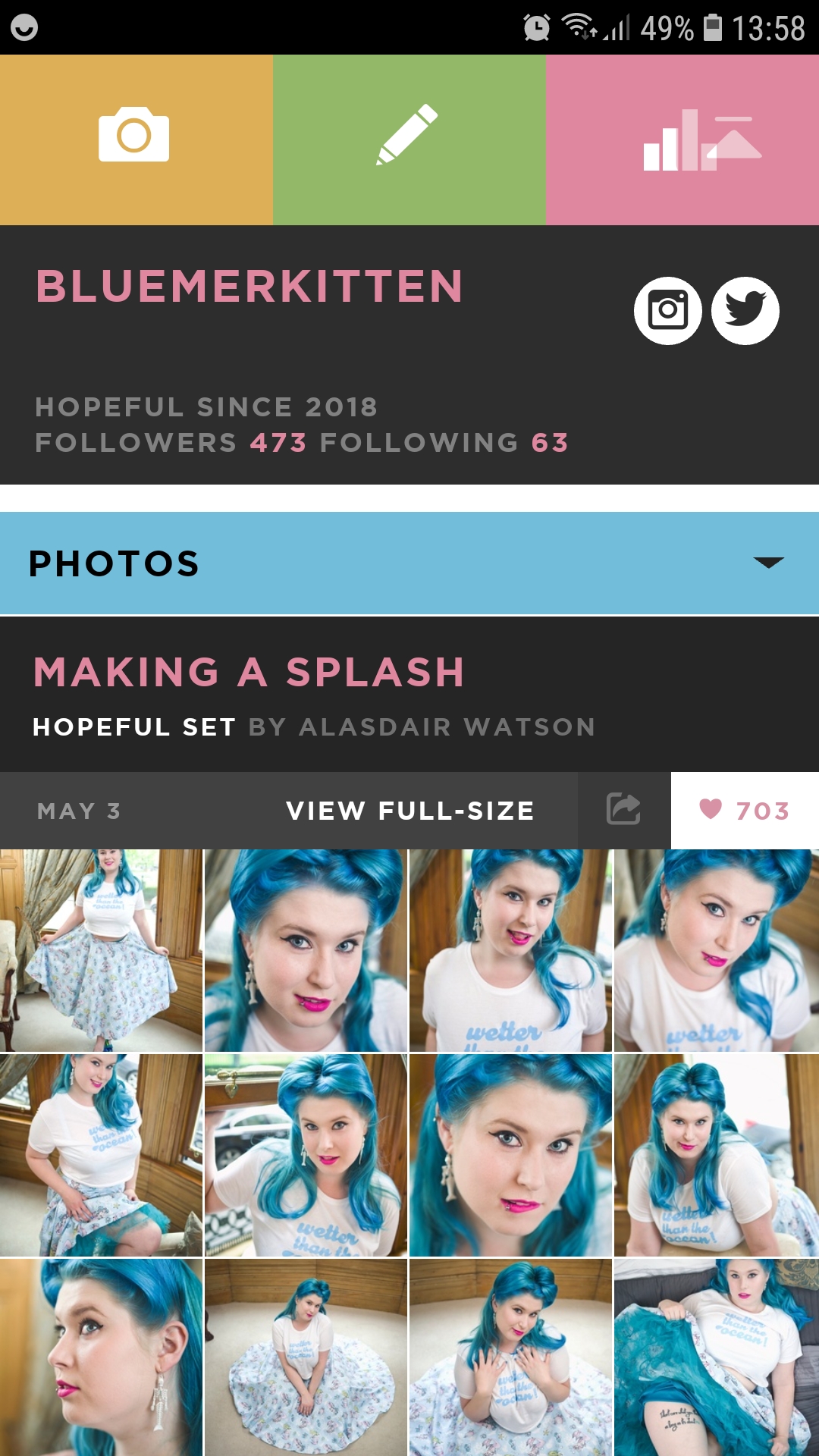Screen dimensions: 819x1456
Task: Open the camera tile
Action: 135,140
